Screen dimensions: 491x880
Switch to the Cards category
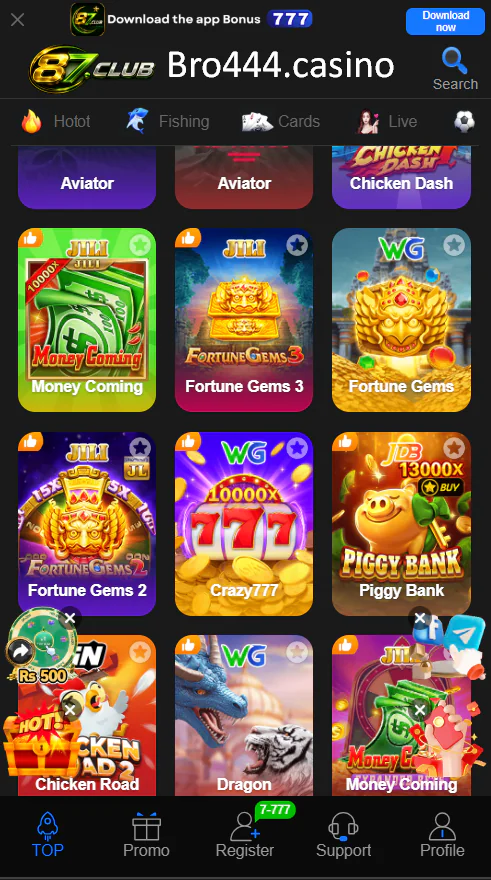[281, 122]
